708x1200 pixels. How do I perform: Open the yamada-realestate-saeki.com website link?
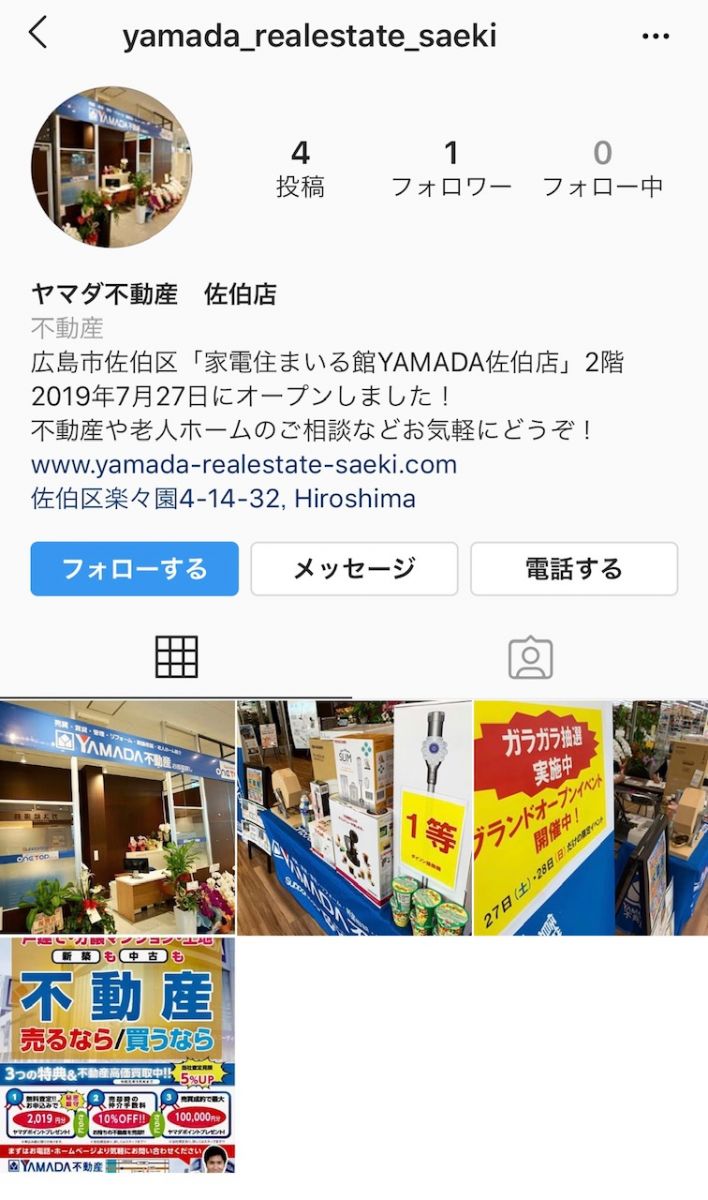(244, 464)
